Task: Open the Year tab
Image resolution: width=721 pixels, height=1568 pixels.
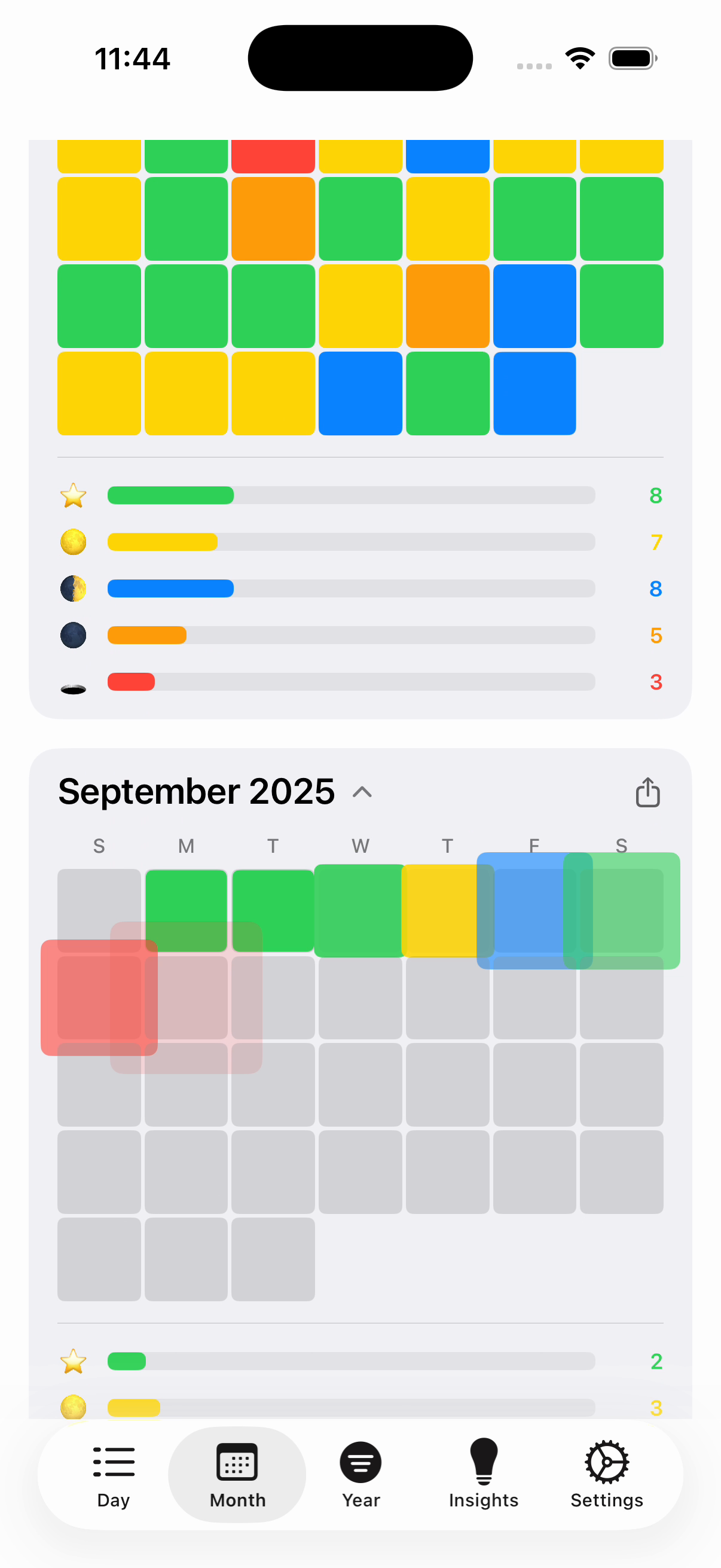Action: [361, 1474]
